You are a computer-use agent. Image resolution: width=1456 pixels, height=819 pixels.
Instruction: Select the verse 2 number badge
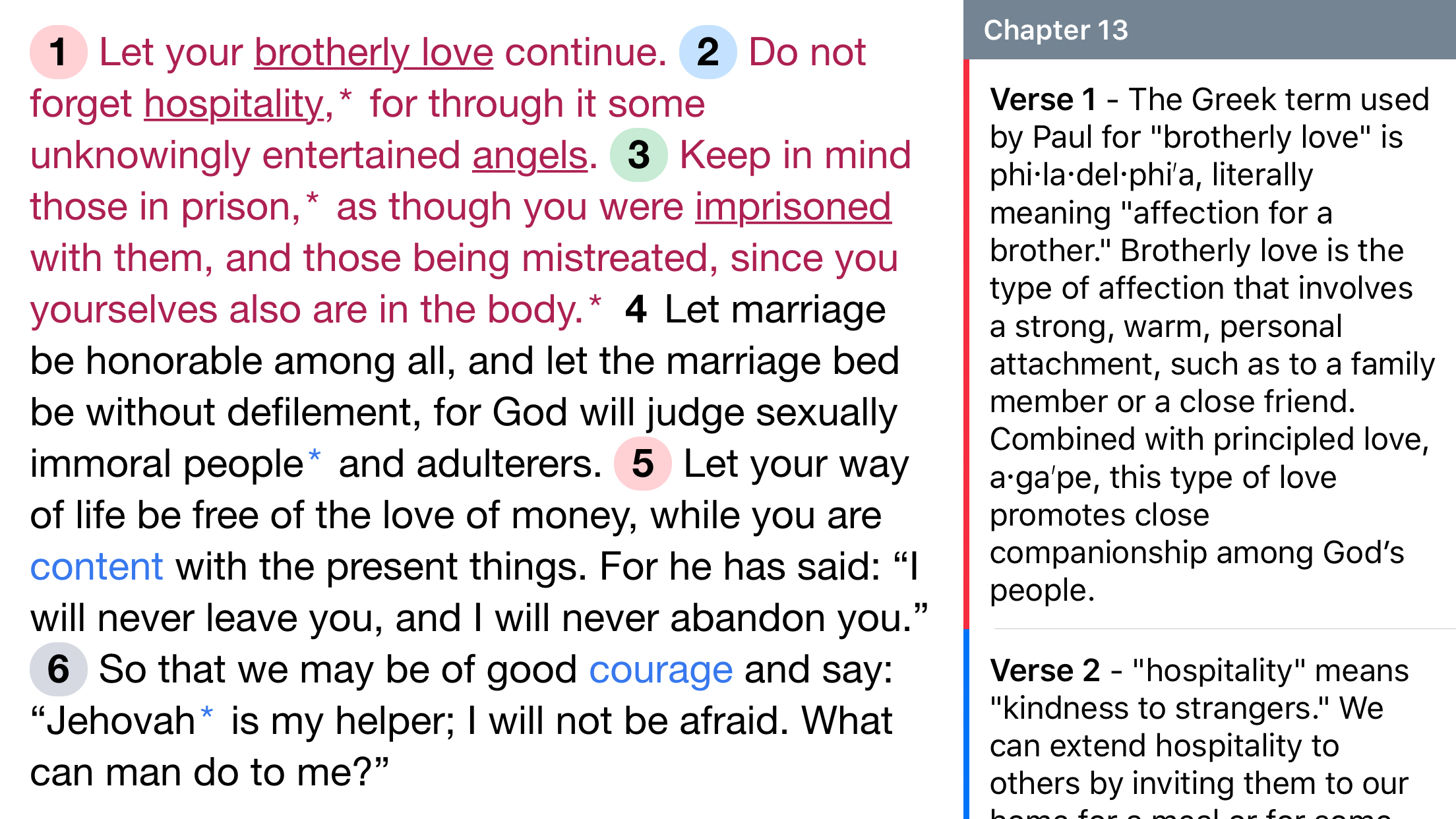click(x=708, y=52)
